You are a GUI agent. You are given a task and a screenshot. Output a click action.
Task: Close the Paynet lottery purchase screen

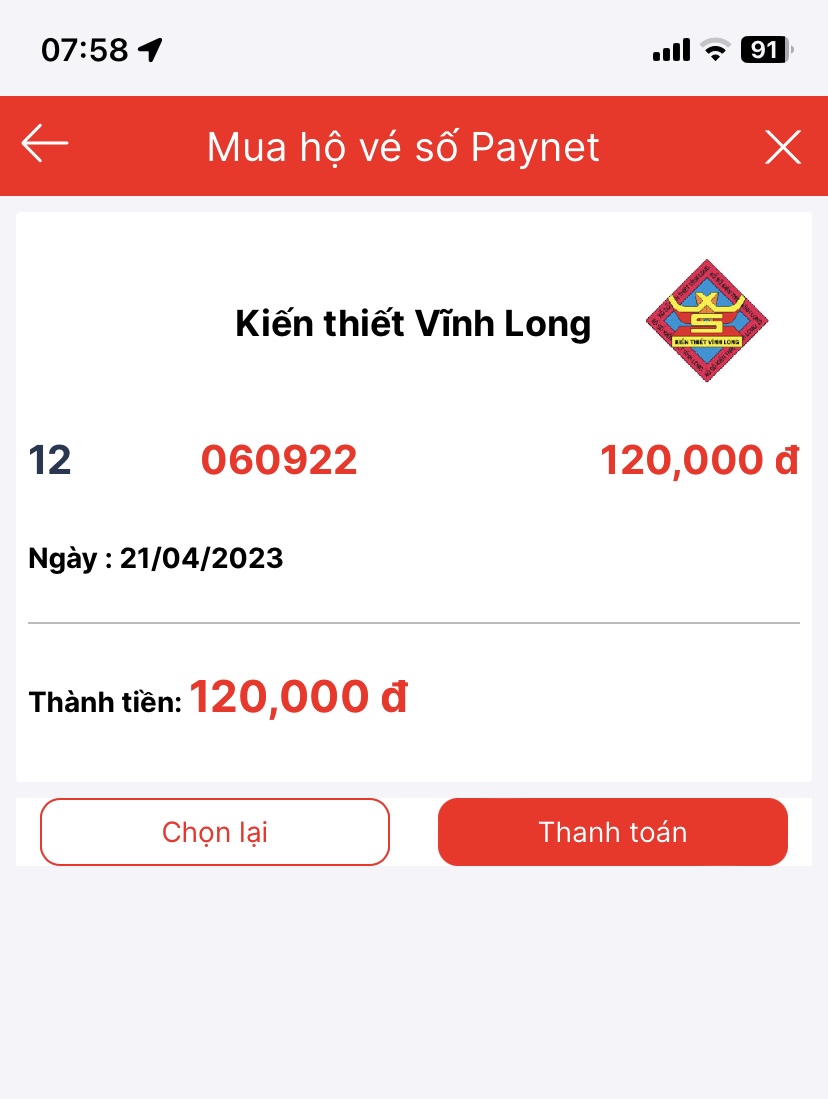(x=783, y=147)
